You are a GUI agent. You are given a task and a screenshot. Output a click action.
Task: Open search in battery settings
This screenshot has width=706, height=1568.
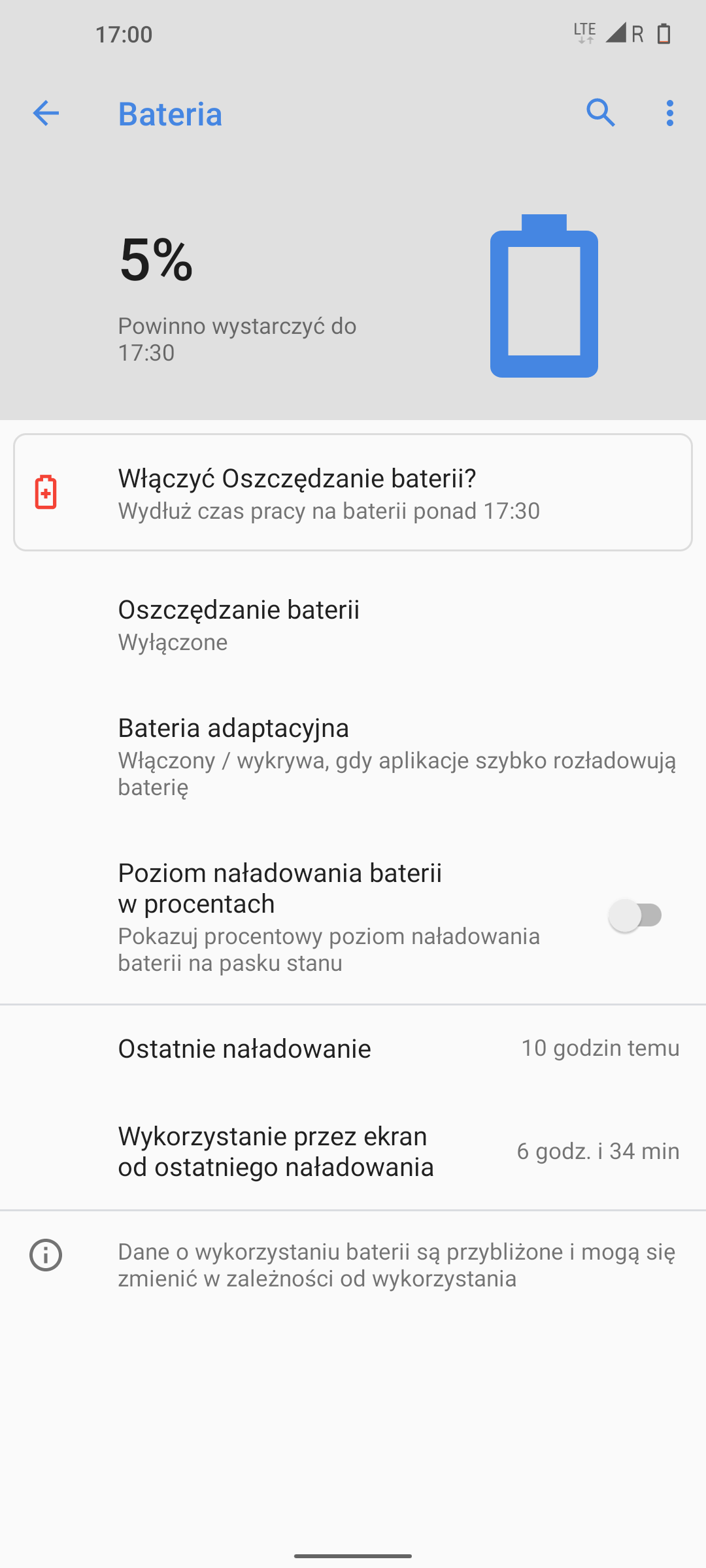click(601, 113)
